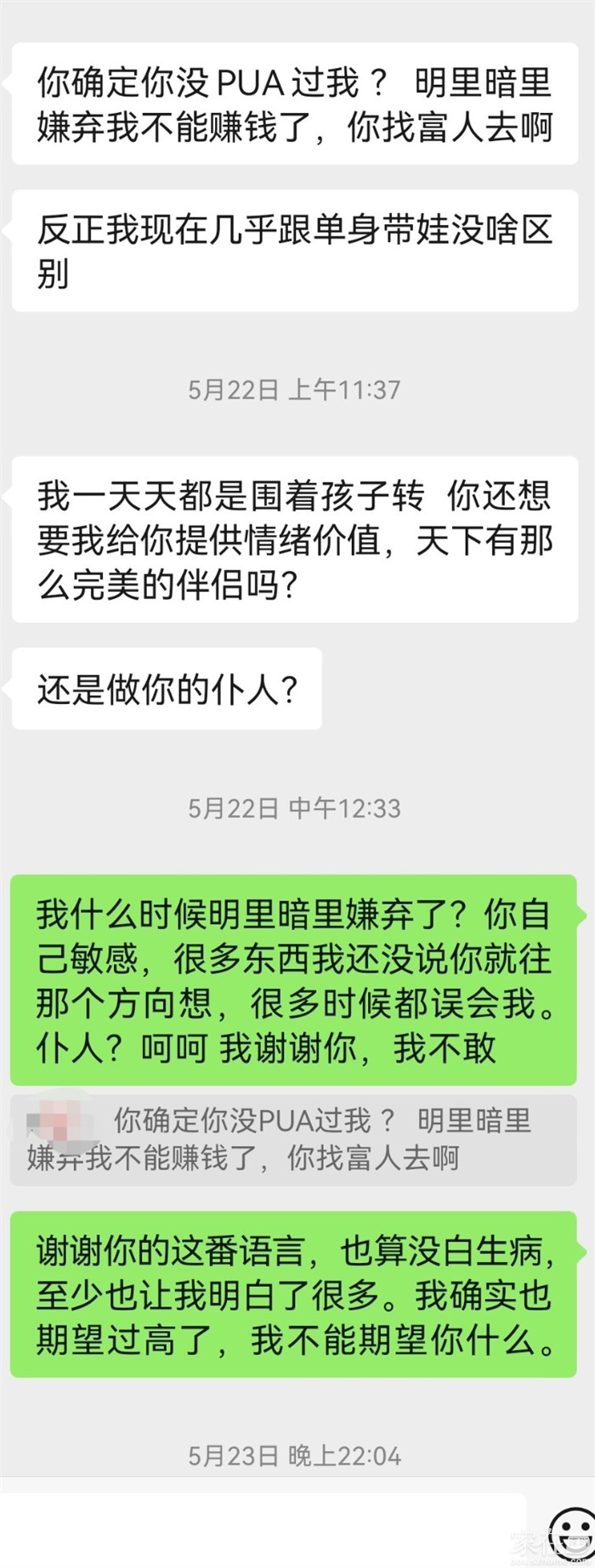Tap the quoted PUA message reference
Viewport: 595px width, 1568px height.
coord(280,1139)
